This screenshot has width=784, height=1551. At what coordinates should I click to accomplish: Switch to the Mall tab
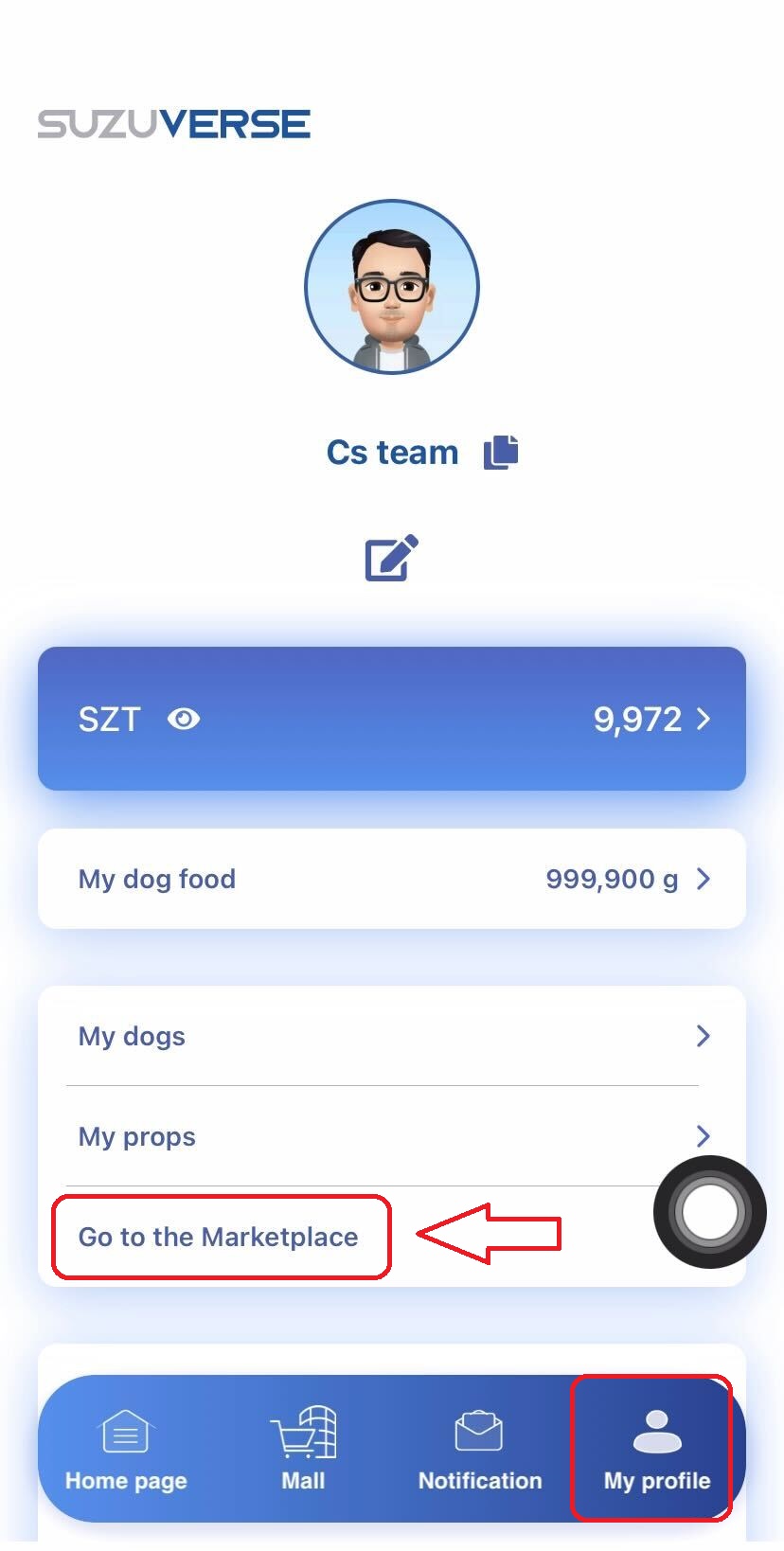[303, 1451]
